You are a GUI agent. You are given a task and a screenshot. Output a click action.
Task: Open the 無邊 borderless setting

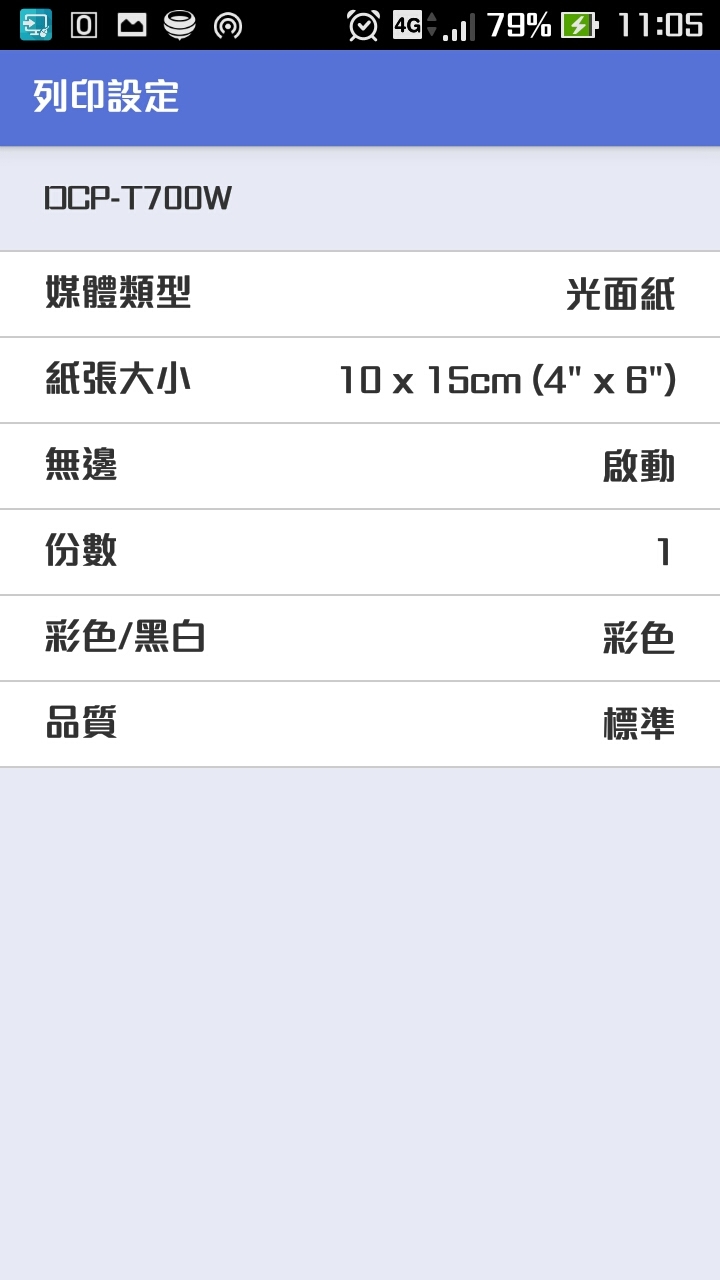360,466
